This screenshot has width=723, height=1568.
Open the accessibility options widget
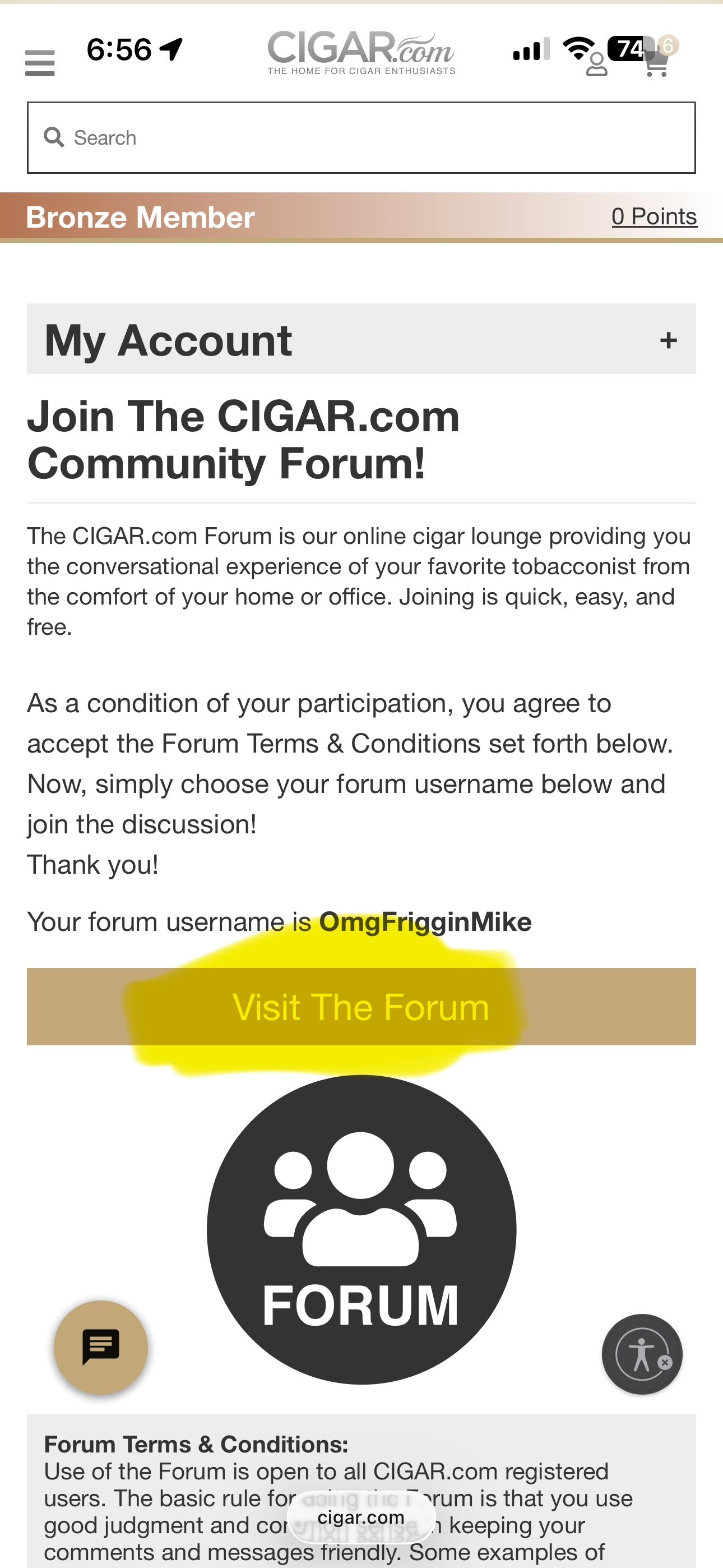coord(641,1354)
